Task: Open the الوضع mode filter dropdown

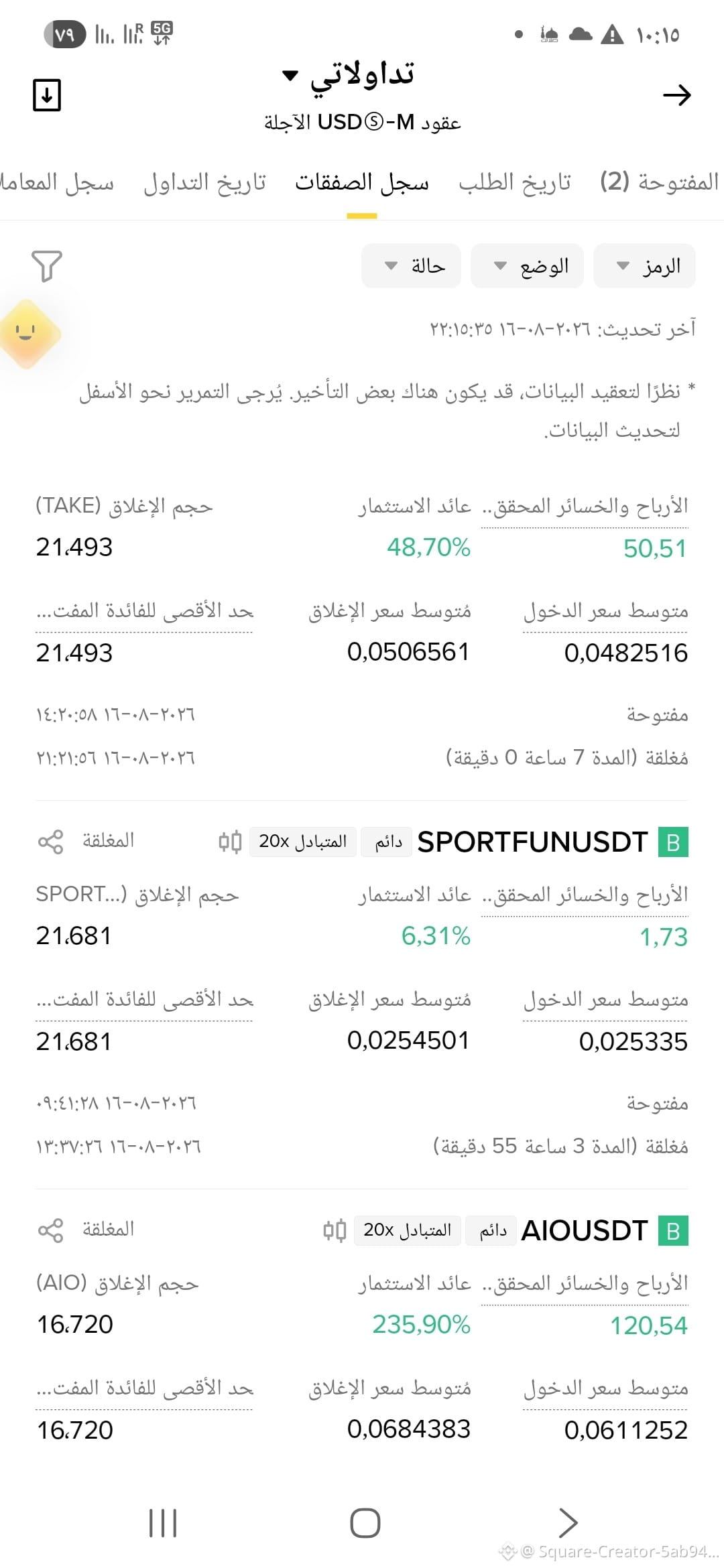Action: point(527,266)
